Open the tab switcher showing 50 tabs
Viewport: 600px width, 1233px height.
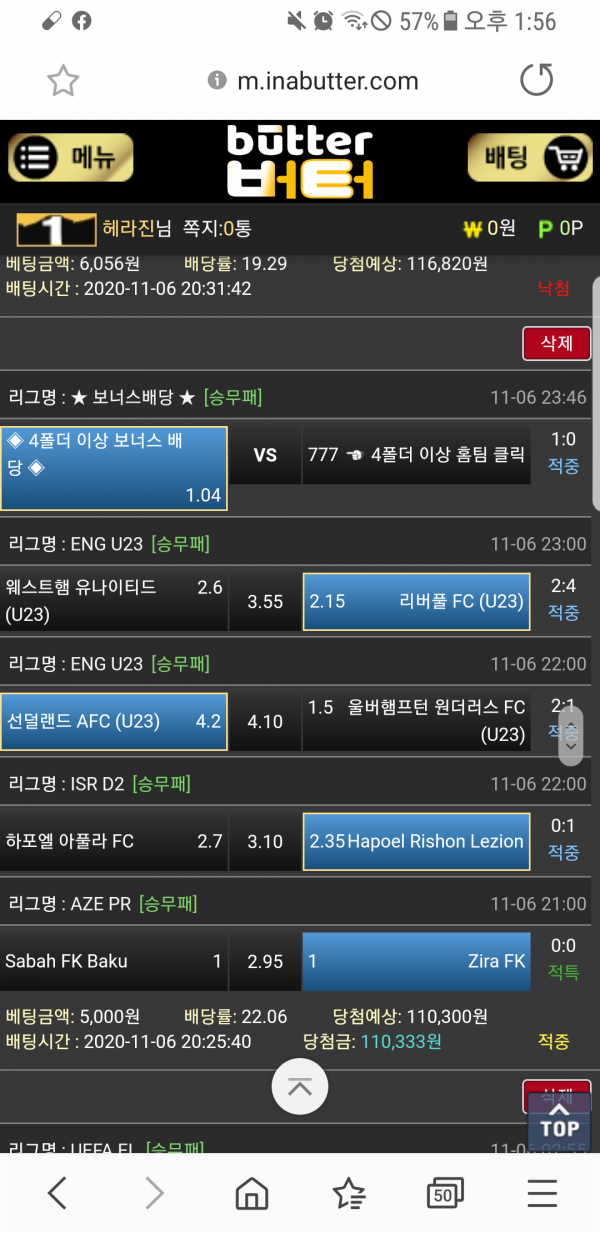[x=444, y=1193]
